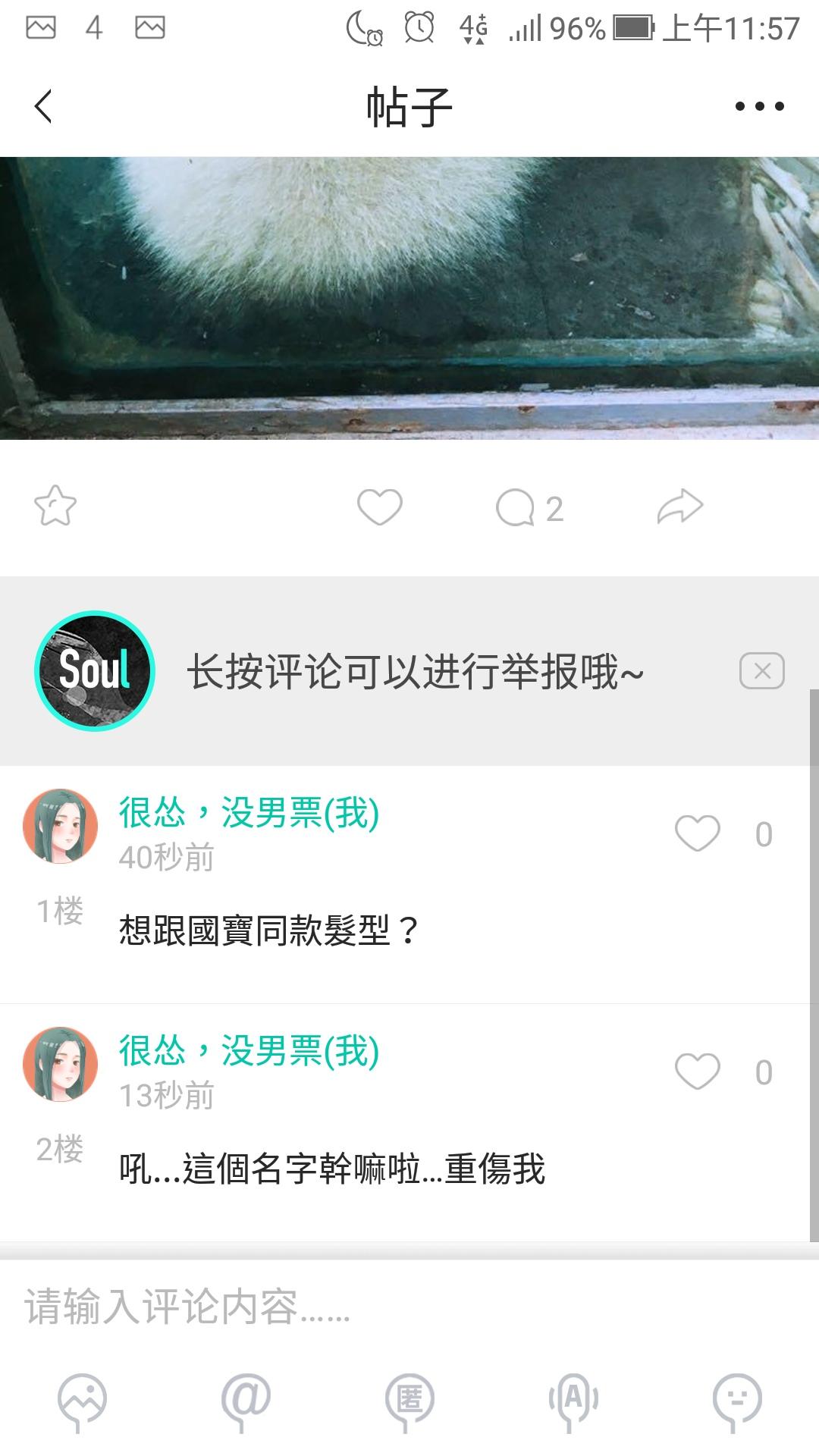Like the 2楼 comment 吼...這個名字
This screenshot has width=819, height=1456.
coord(697,1072)
